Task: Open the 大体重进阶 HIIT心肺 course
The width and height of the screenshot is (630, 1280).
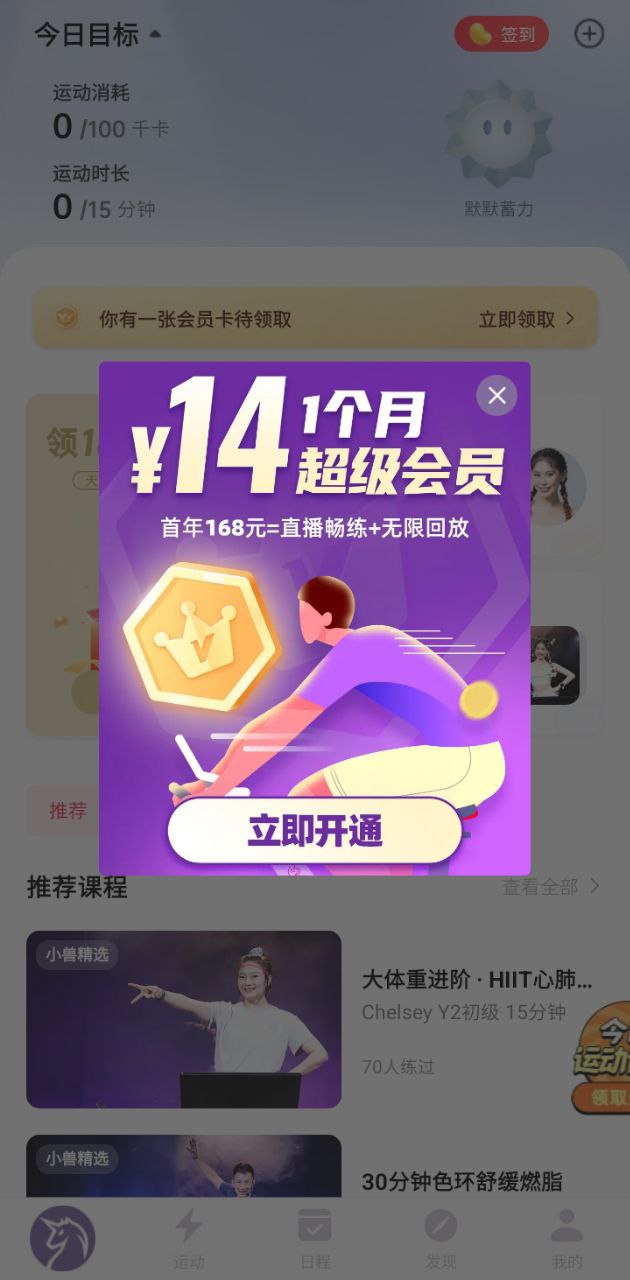Action: [x=476, y=980]
